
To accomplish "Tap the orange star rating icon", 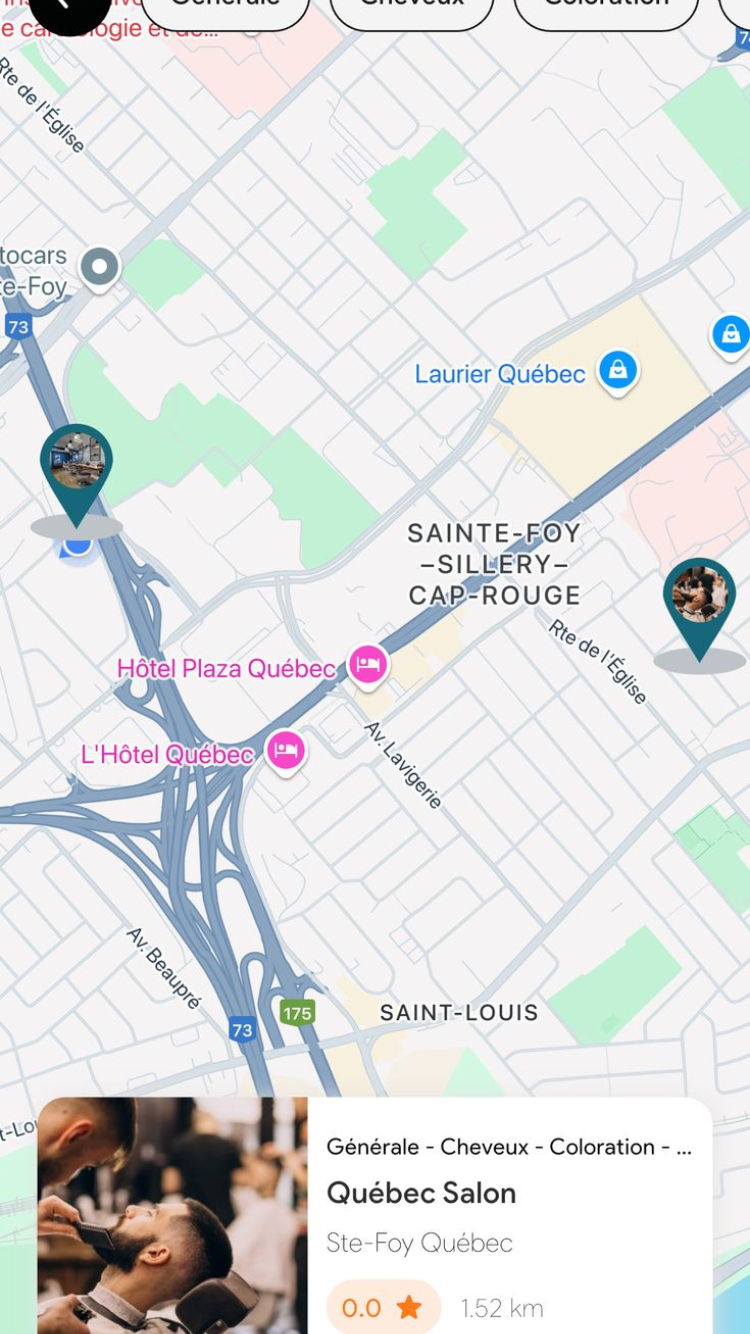I will pos(411,1307).
